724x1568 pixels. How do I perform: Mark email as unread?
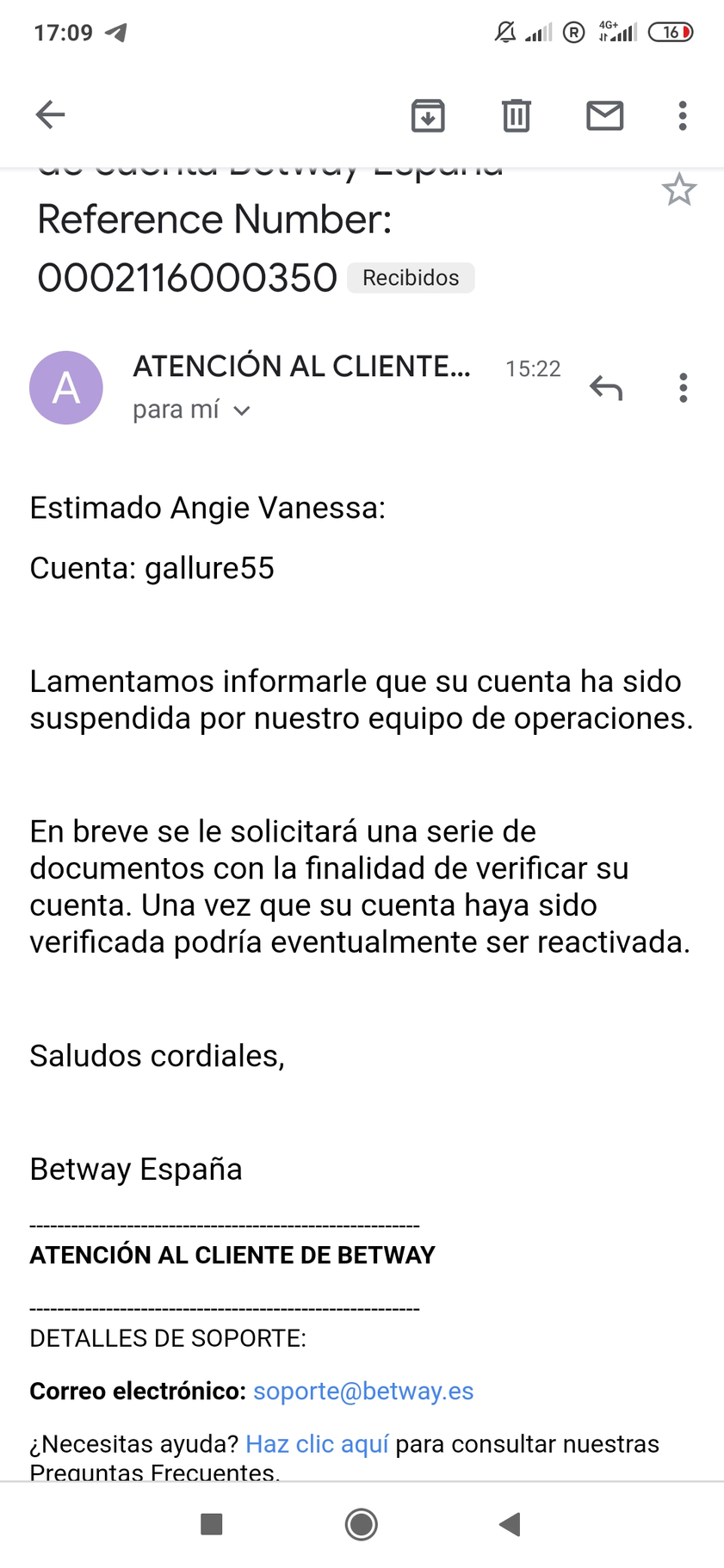[605, 115]
